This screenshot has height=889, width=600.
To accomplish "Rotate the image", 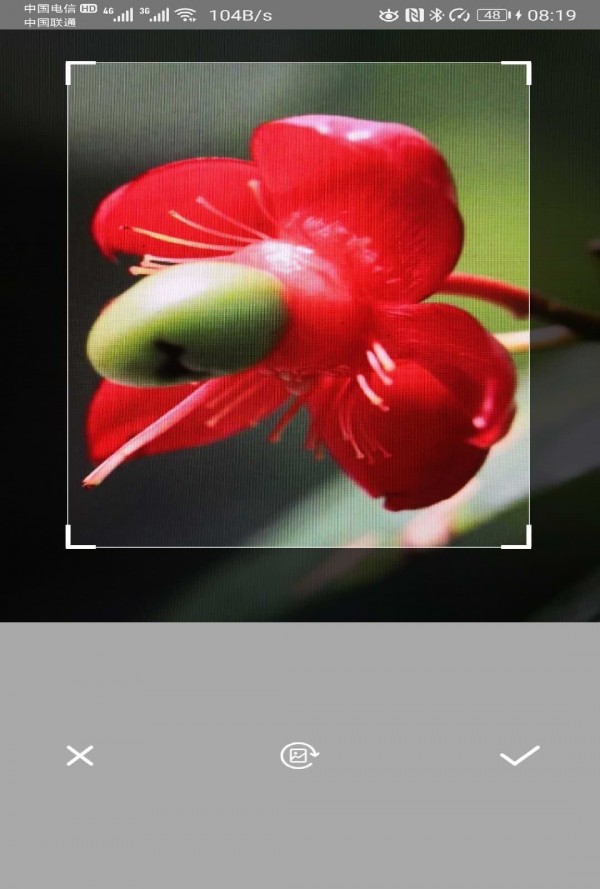I will click(299, 756).
